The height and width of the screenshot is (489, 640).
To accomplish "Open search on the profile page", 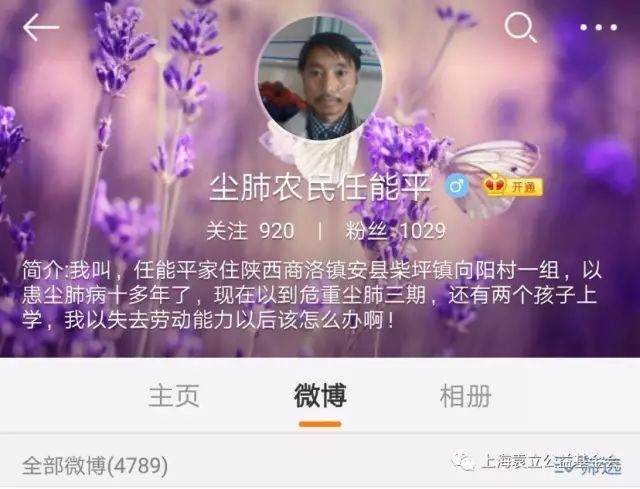I will 519,27.
